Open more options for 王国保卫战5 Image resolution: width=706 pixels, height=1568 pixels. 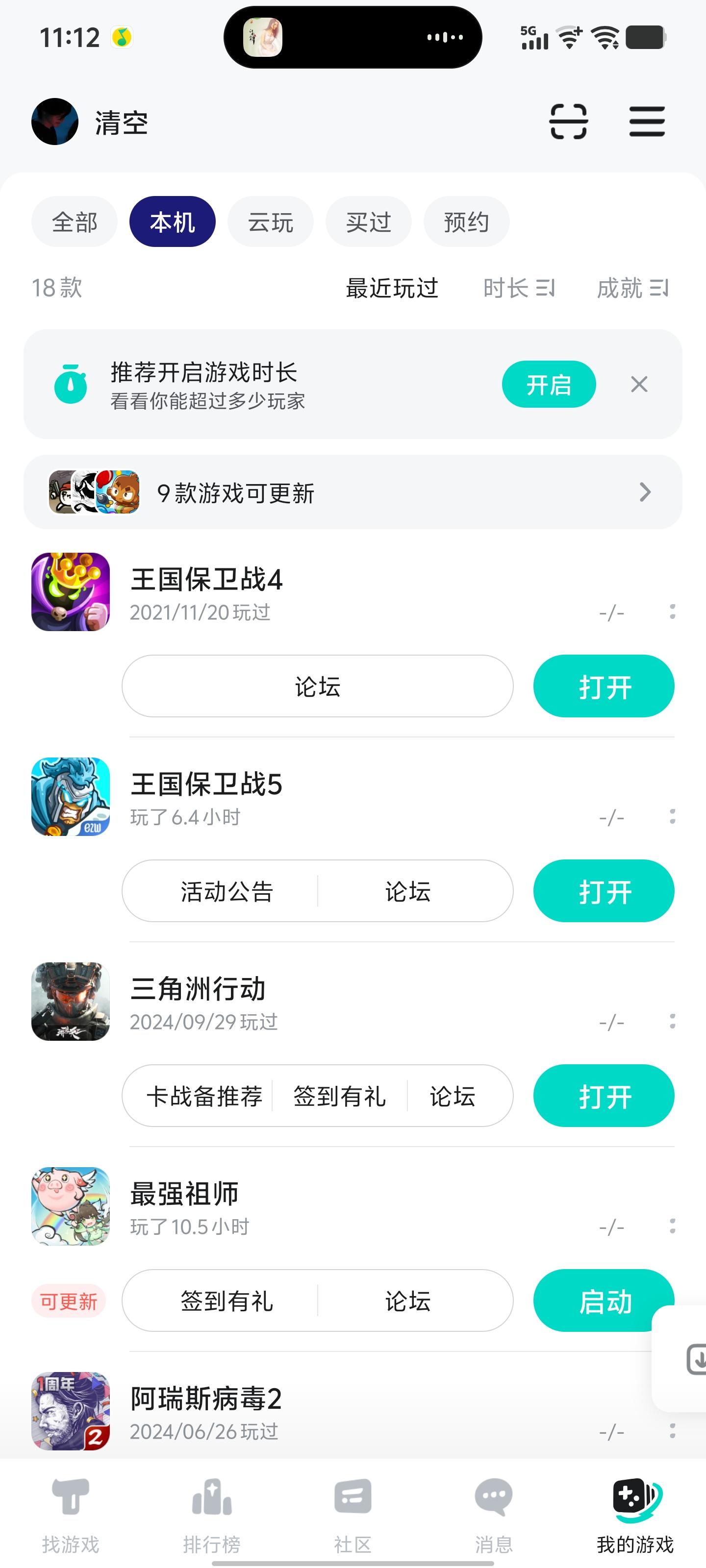(672, 816)
